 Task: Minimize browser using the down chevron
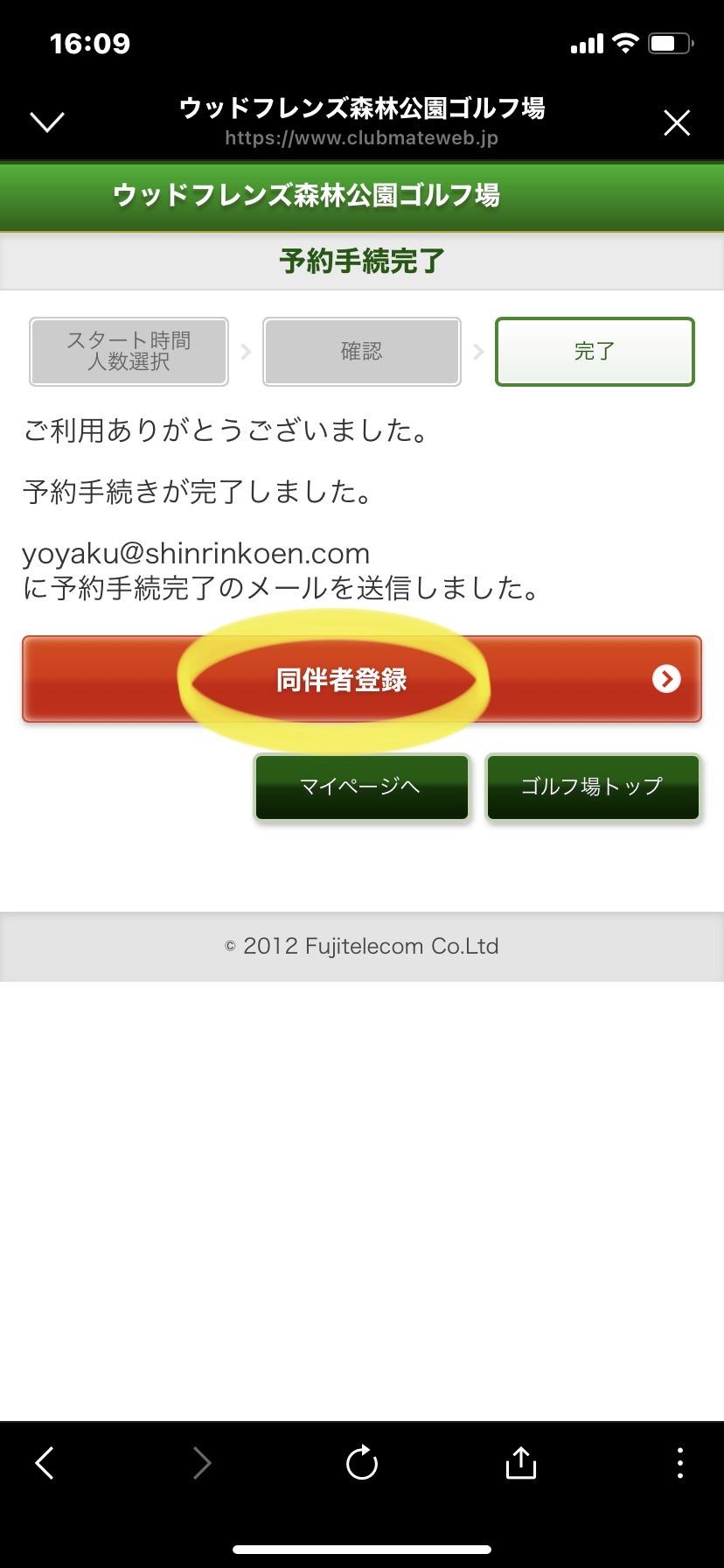point(47,122)
